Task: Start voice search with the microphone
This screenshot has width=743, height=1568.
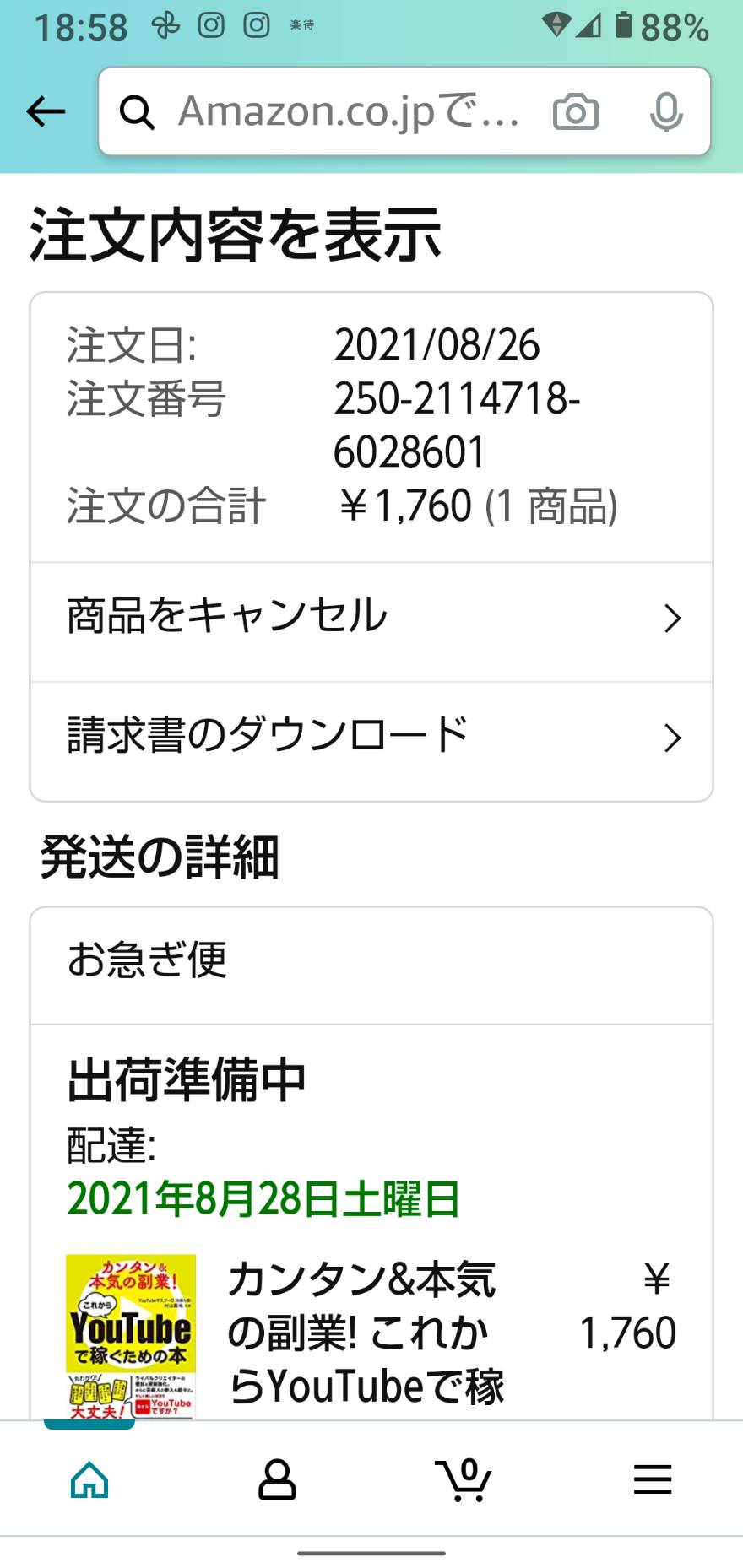Action: (666, 111)
